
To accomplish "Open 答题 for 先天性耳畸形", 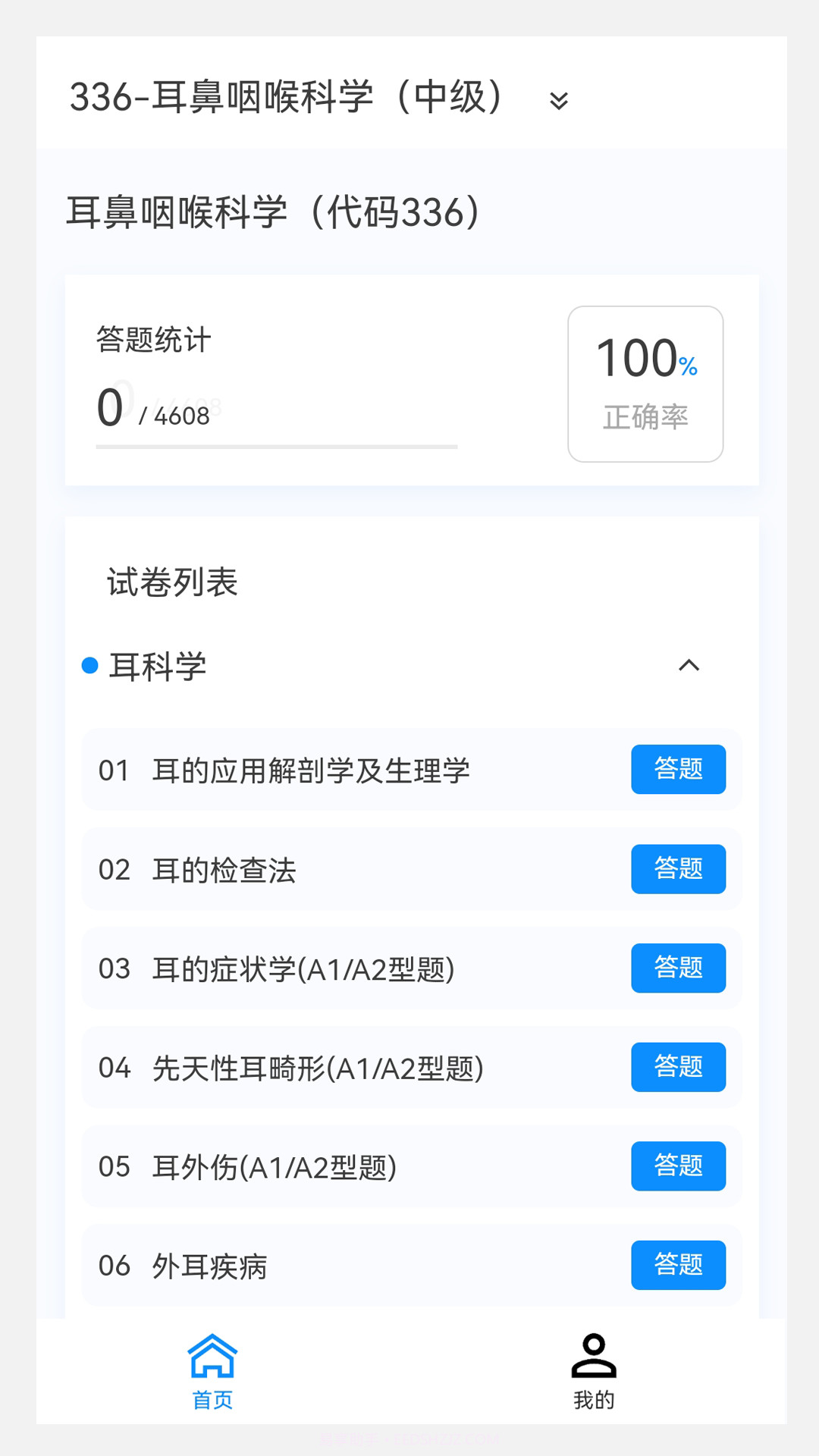I will (x=678, y=1067).
